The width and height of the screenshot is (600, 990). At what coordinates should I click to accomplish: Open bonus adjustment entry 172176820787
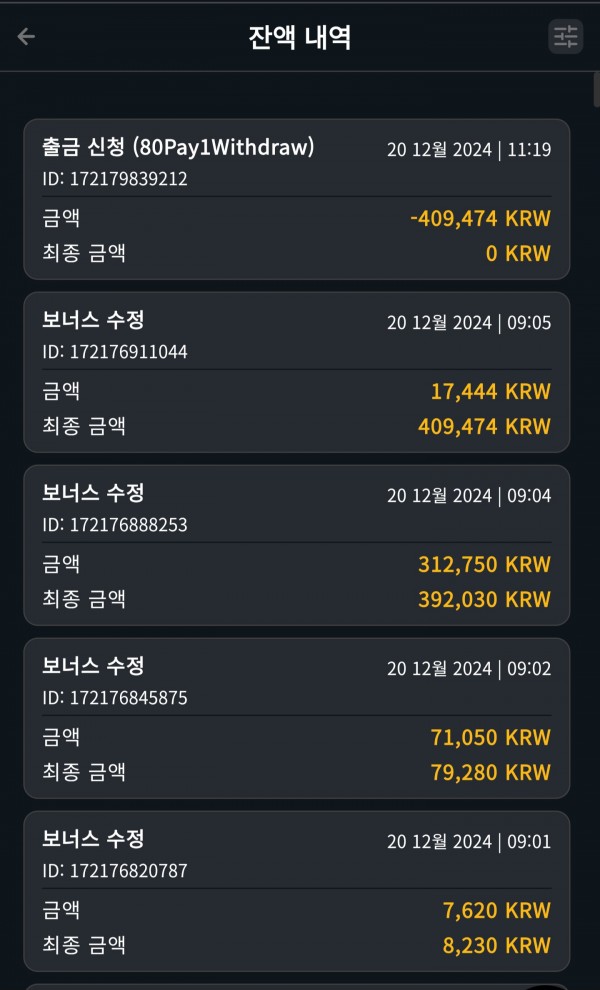297,891
